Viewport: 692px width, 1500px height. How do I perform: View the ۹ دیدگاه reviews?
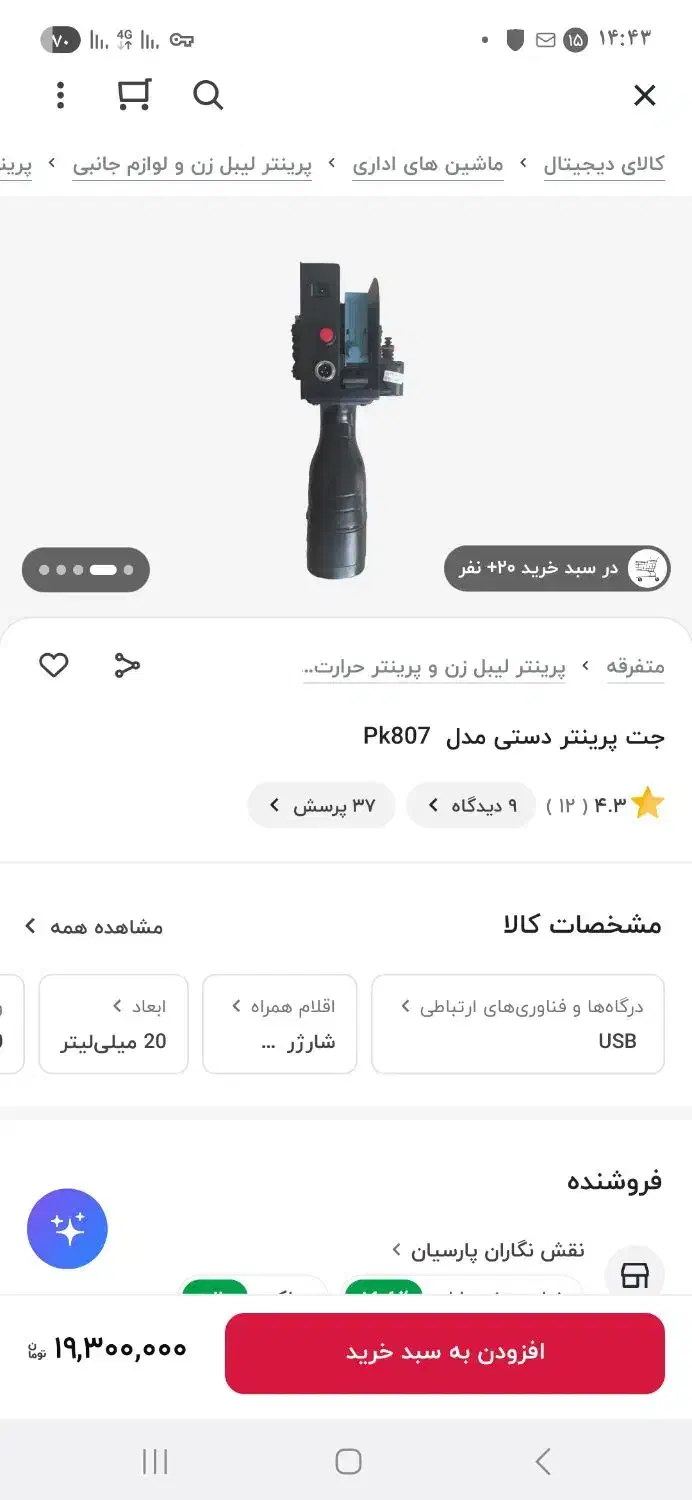coord(471,805)
